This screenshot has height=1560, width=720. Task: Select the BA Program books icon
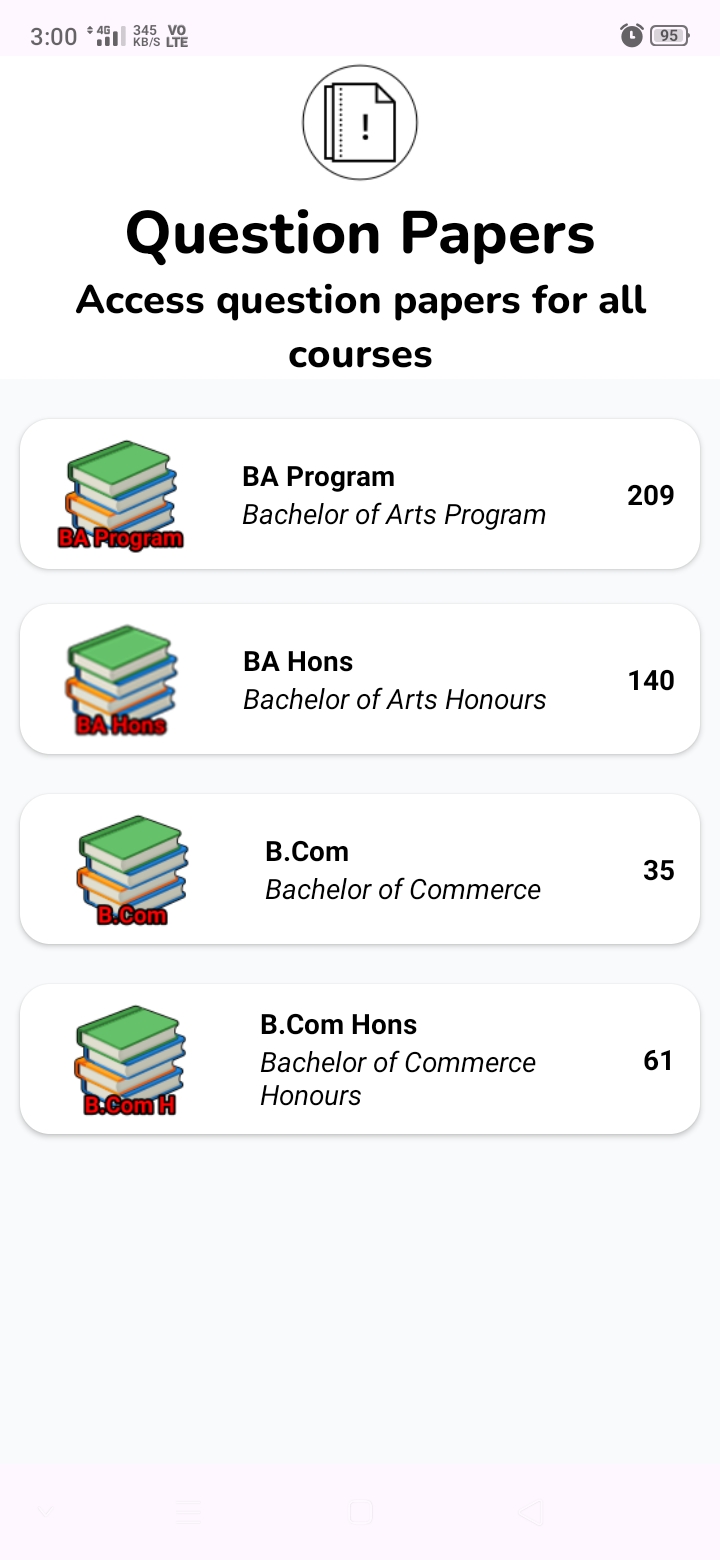click(122, 493)
